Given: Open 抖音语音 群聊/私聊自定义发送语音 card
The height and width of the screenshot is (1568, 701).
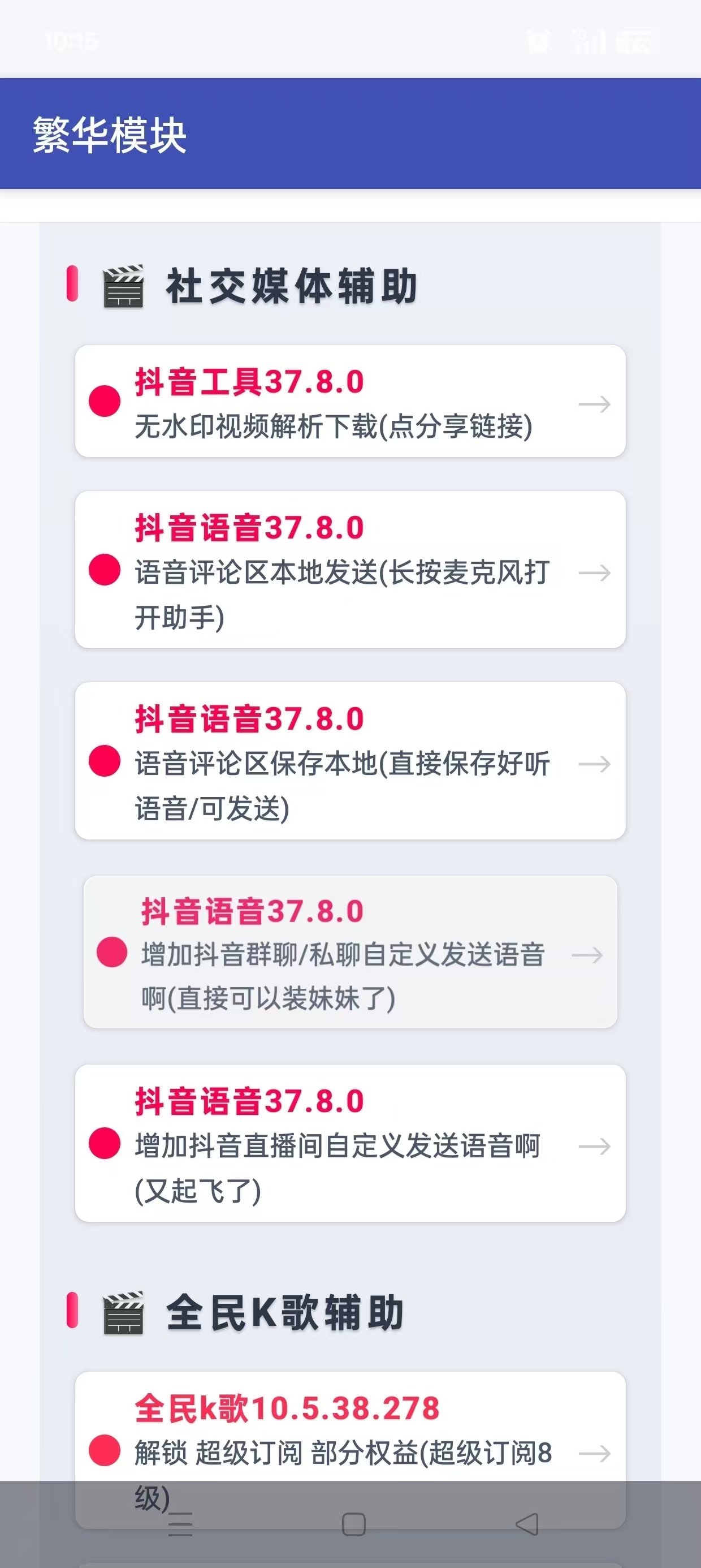Looking at the screenshot, I should [x=350, y=952].
